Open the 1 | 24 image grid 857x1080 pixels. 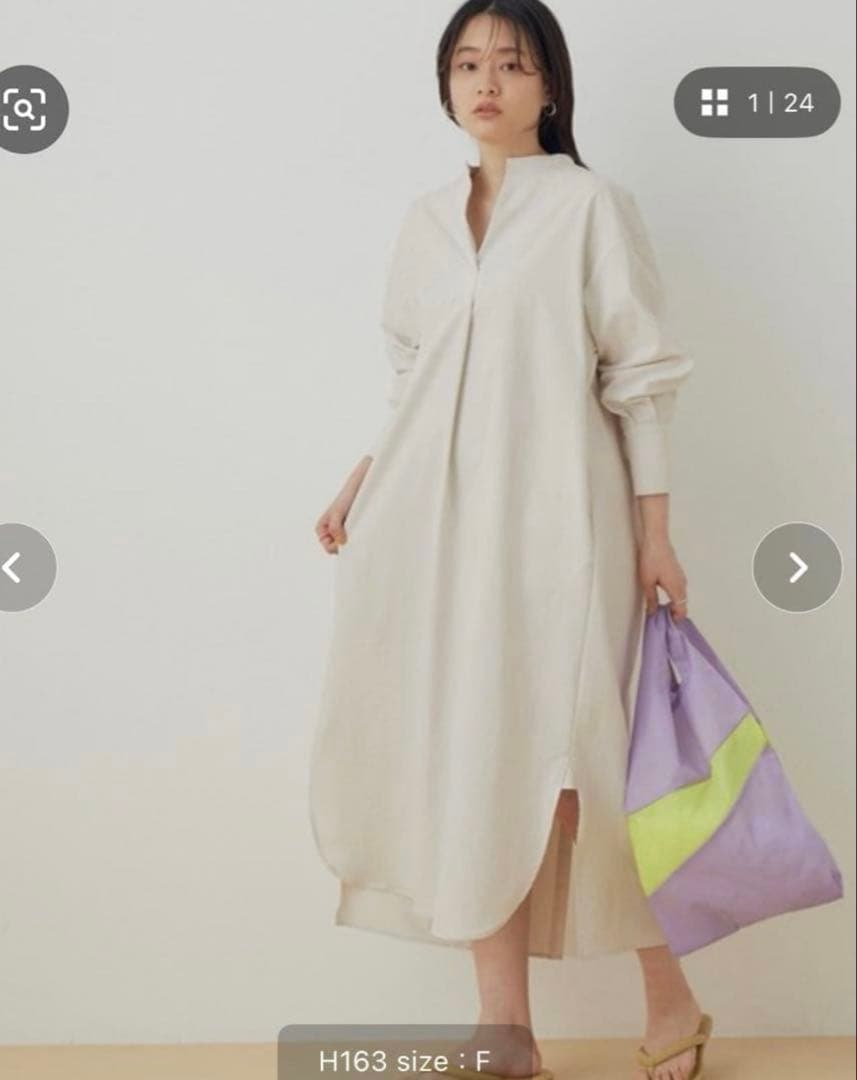tap(757, 103)
